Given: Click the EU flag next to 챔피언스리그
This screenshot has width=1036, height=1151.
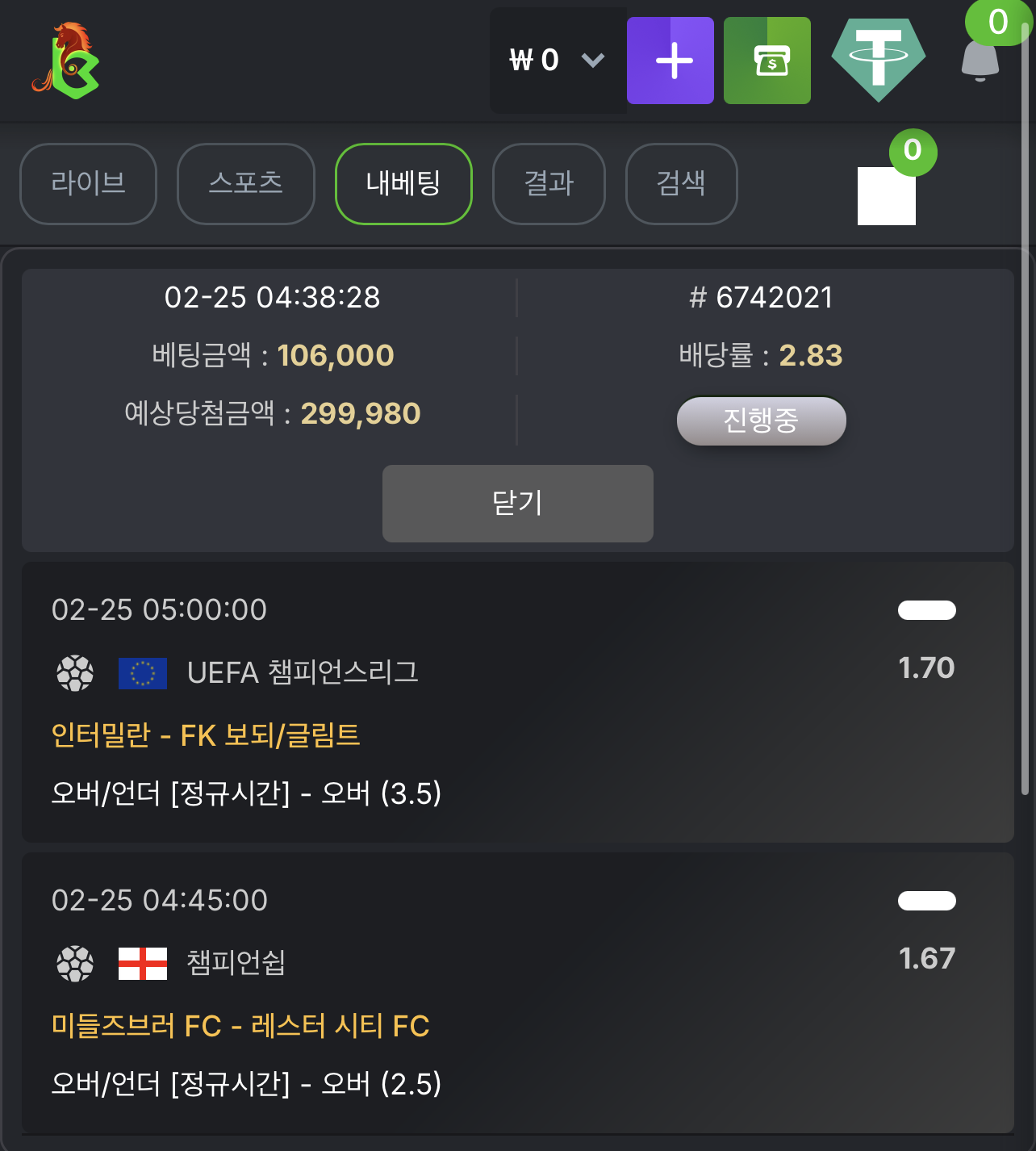Looking at the screenshot, I should tap(143, 673).
